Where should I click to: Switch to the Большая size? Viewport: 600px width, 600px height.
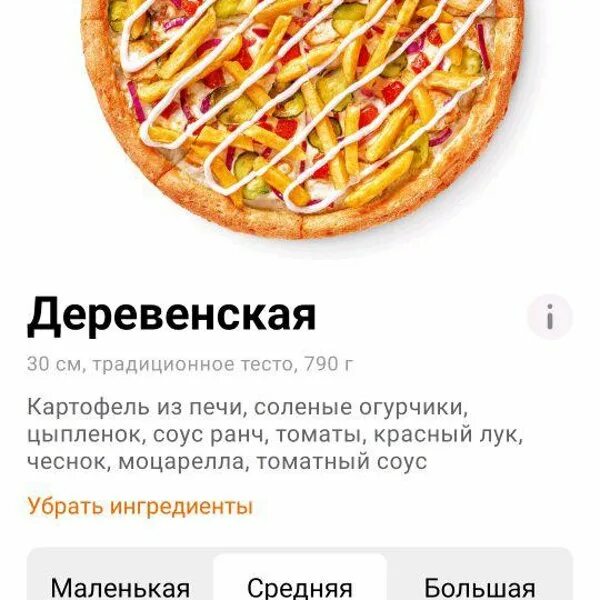[x=479, y=586]
